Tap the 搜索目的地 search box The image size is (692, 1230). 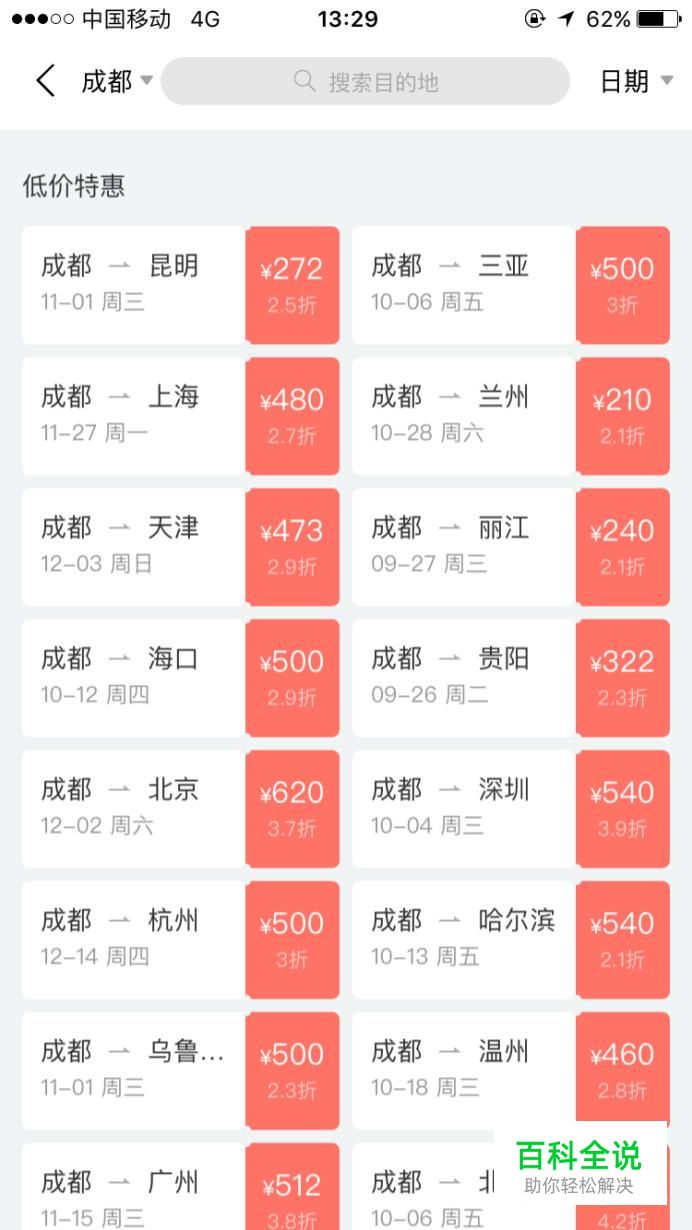365,81
